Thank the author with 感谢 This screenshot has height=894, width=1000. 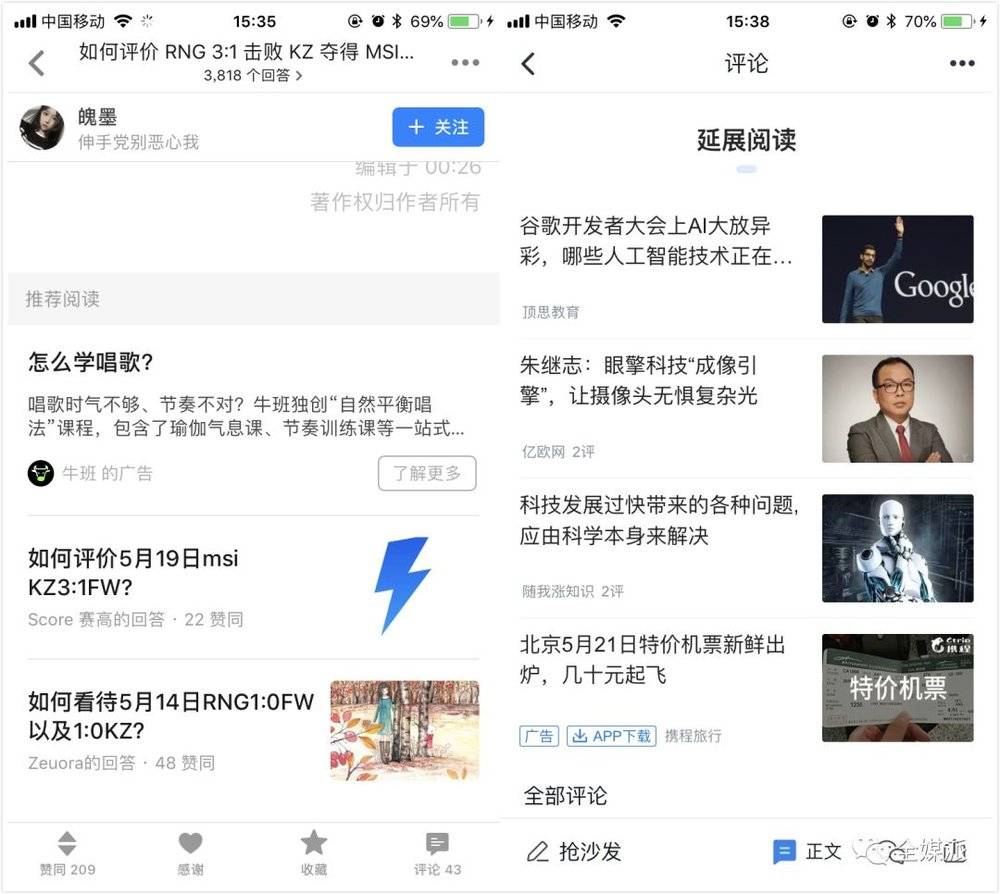(190, 854)
